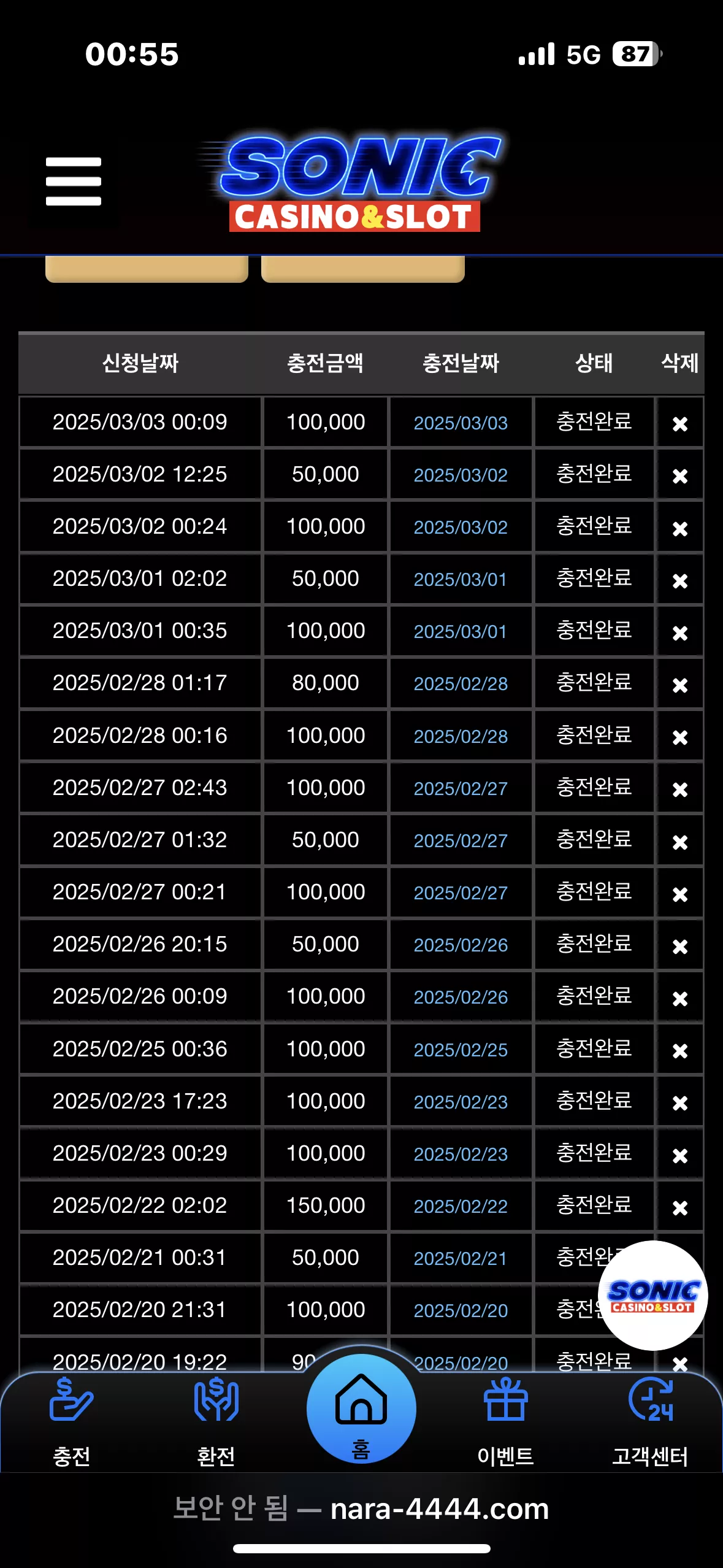Tap the nara-4444.com address bar

pyautogui.click(x=361, y=1508)
